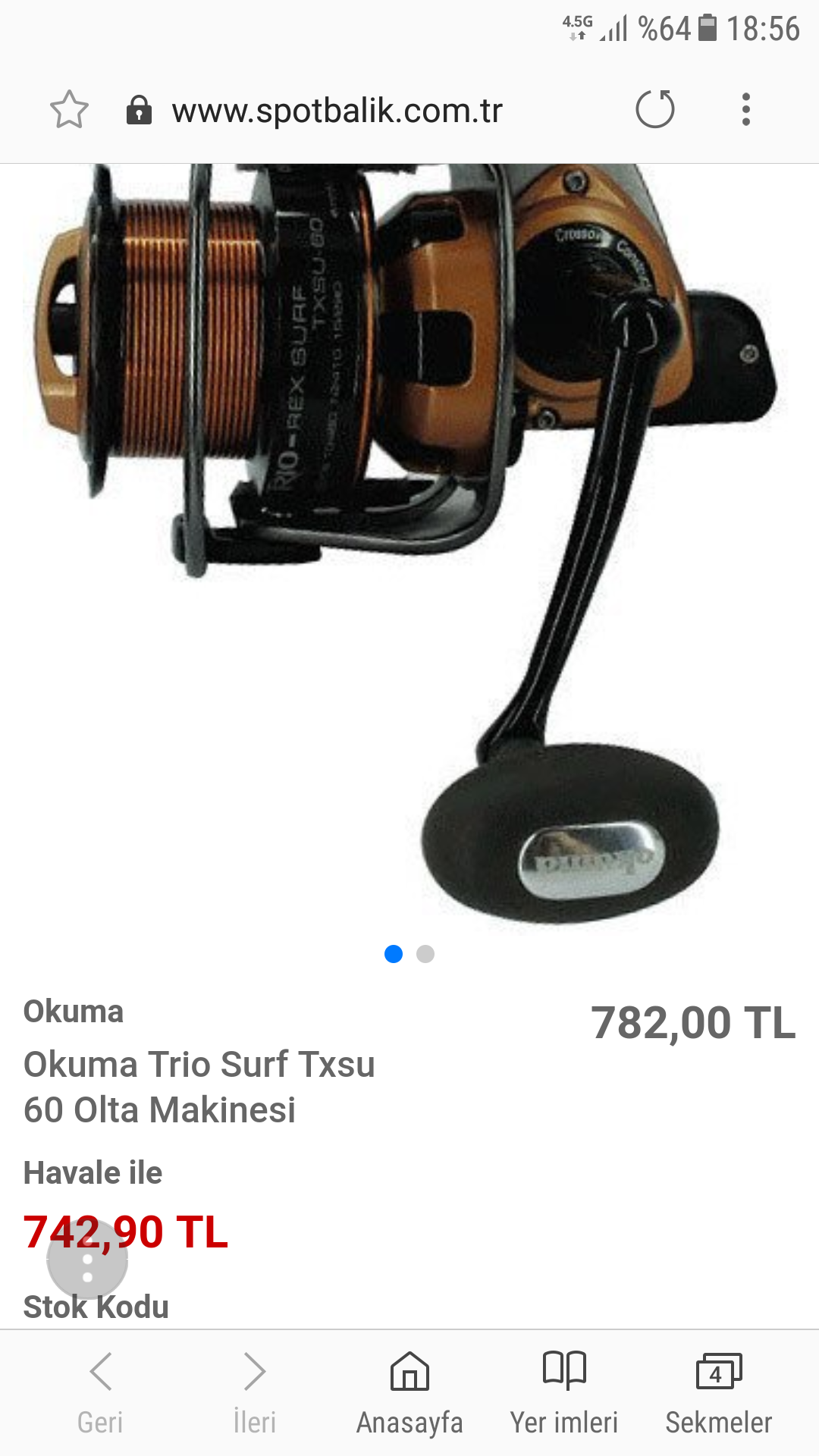Tap the URL www.spotbalik.com.tr in address bar
This screenshot has height=1456, width=819.
[x=337, y=111]
